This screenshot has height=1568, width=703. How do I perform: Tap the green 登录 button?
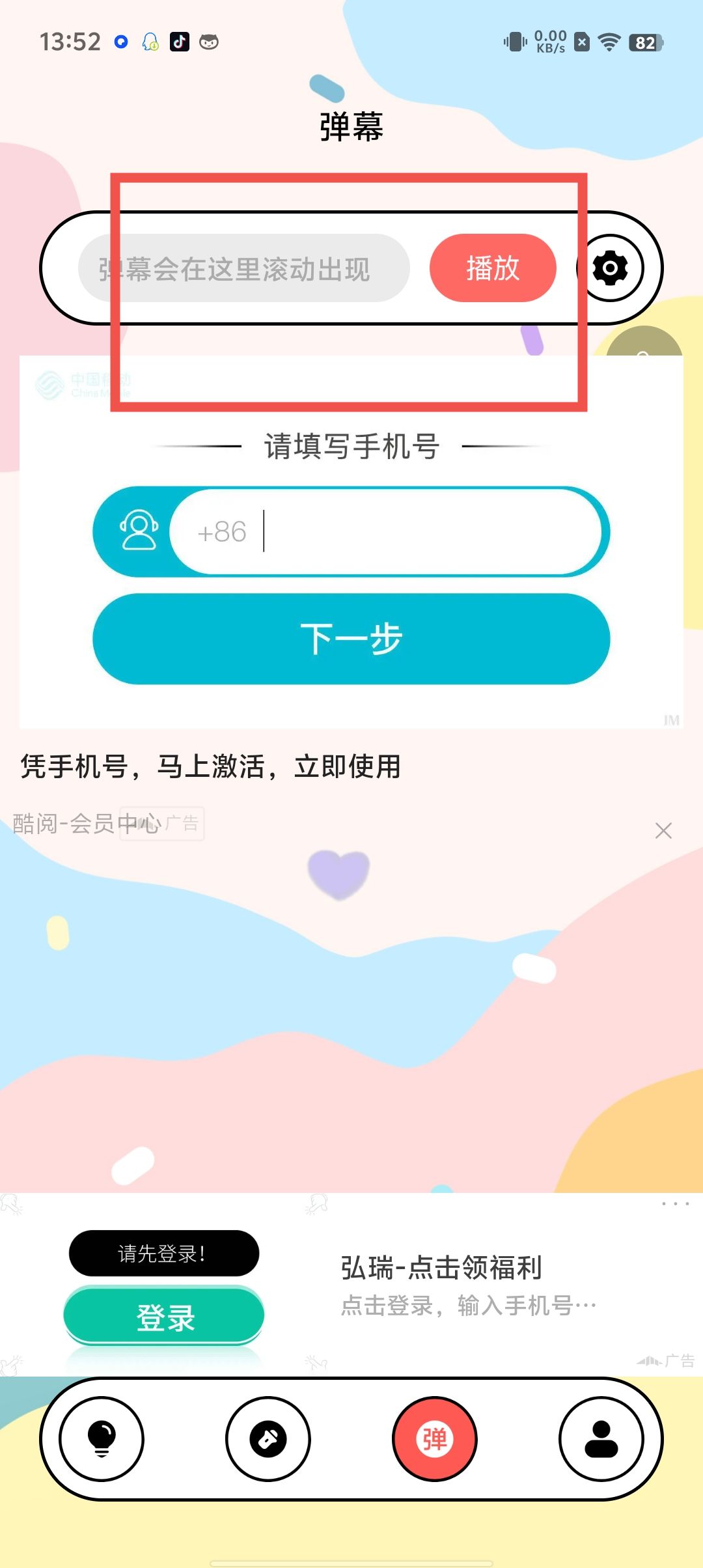(164, 1317)
